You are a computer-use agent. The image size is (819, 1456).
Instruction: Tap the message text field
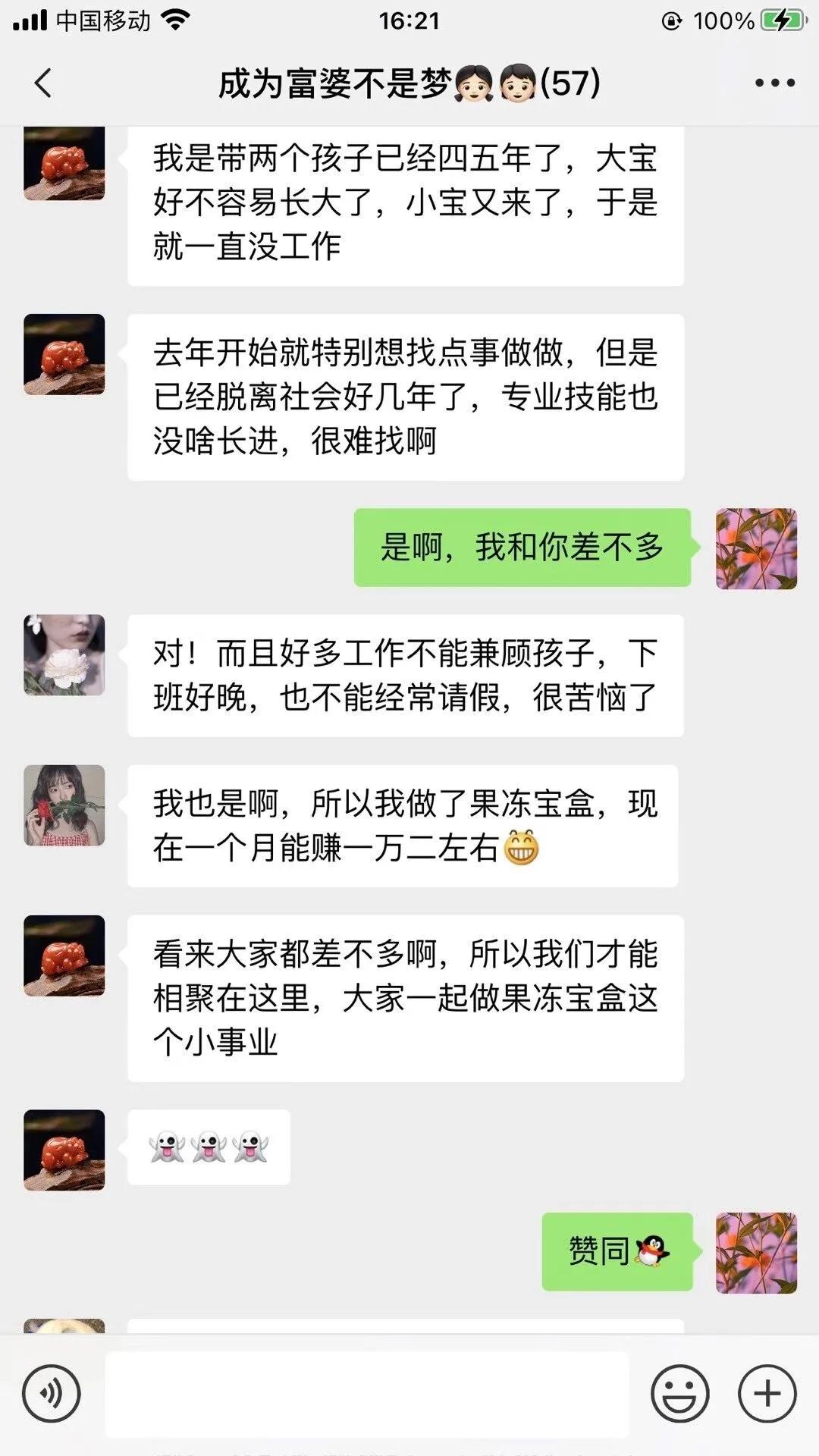(367, 1393)
